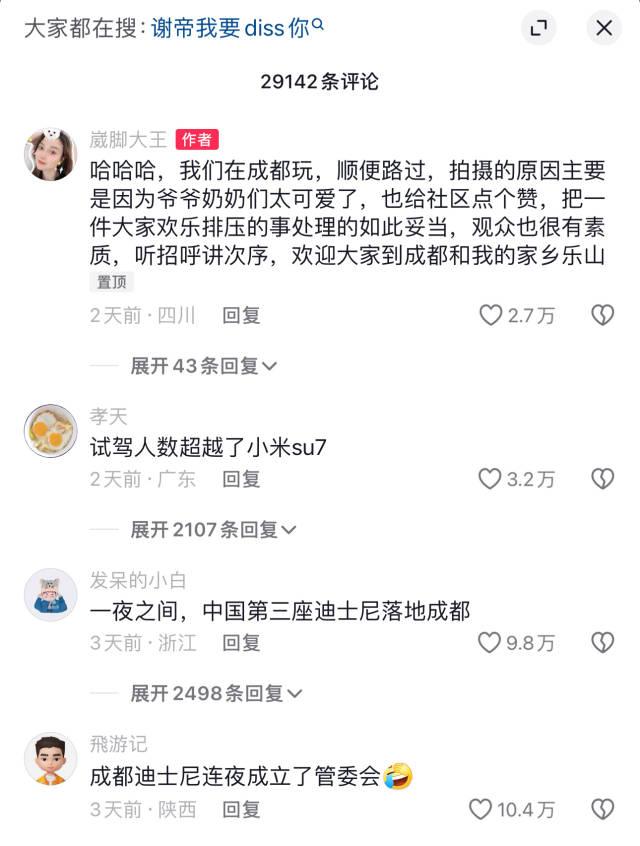Expand 43 replies under 崴脚大王's comment

(204, 366)
